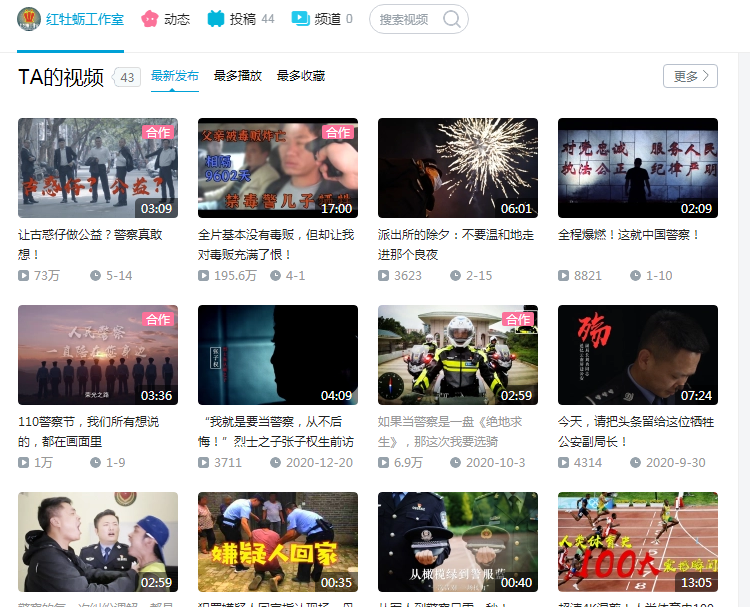Sort videos by 最新发布
750x607 pixels.
tap(175, 76)
